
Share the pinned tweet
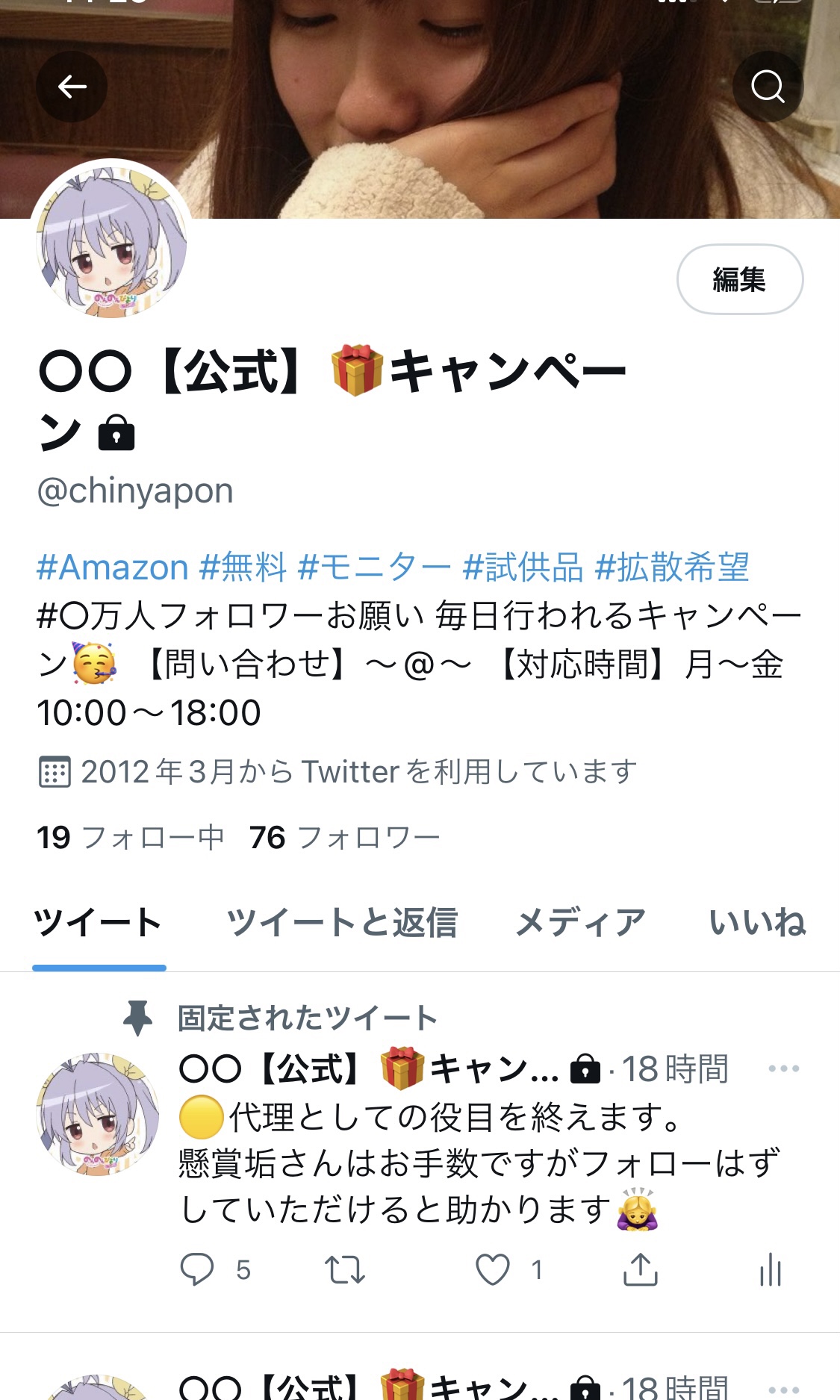tap(641, 1269)
